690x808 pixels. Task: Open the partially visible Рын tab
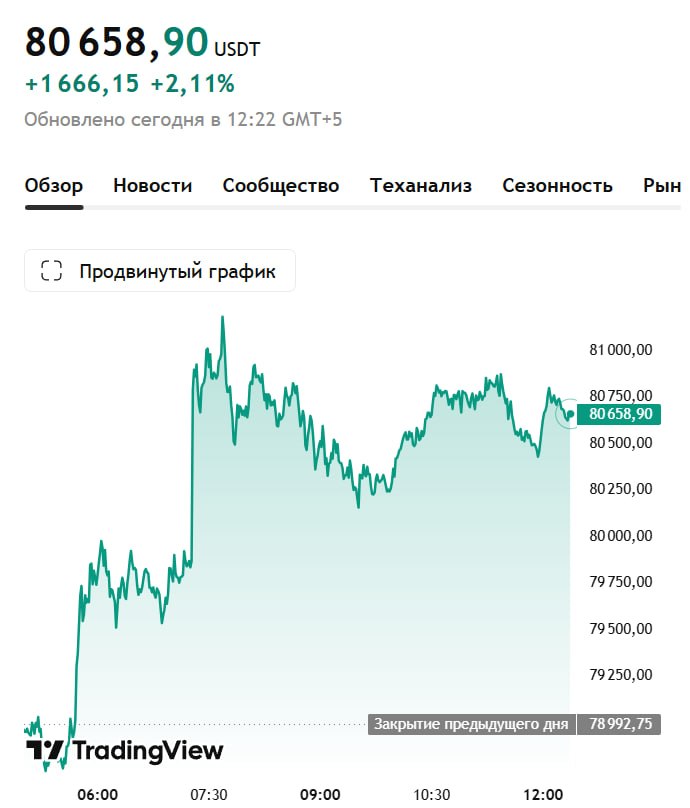click(662, 186)
